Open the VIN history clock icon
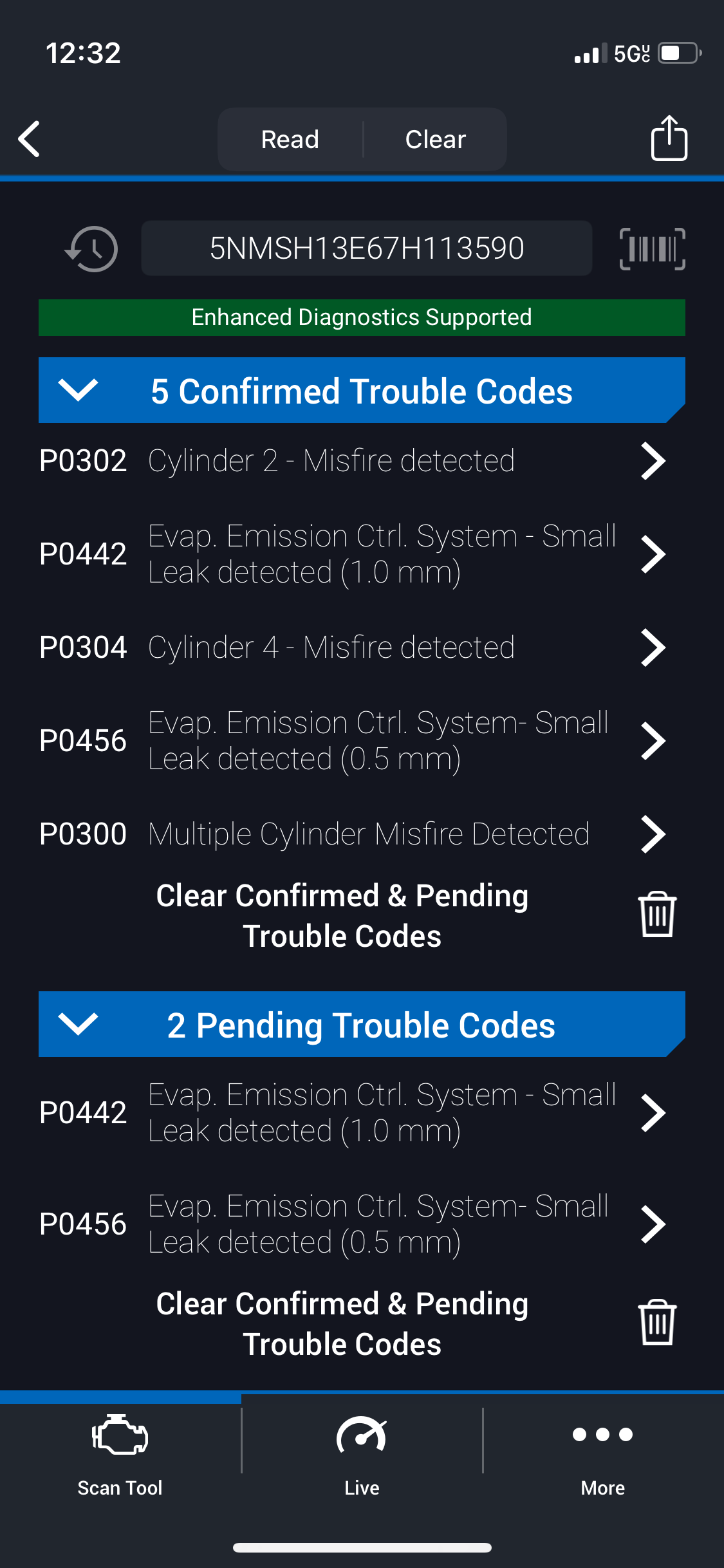The image size is (724, 1568). (91, 248)
